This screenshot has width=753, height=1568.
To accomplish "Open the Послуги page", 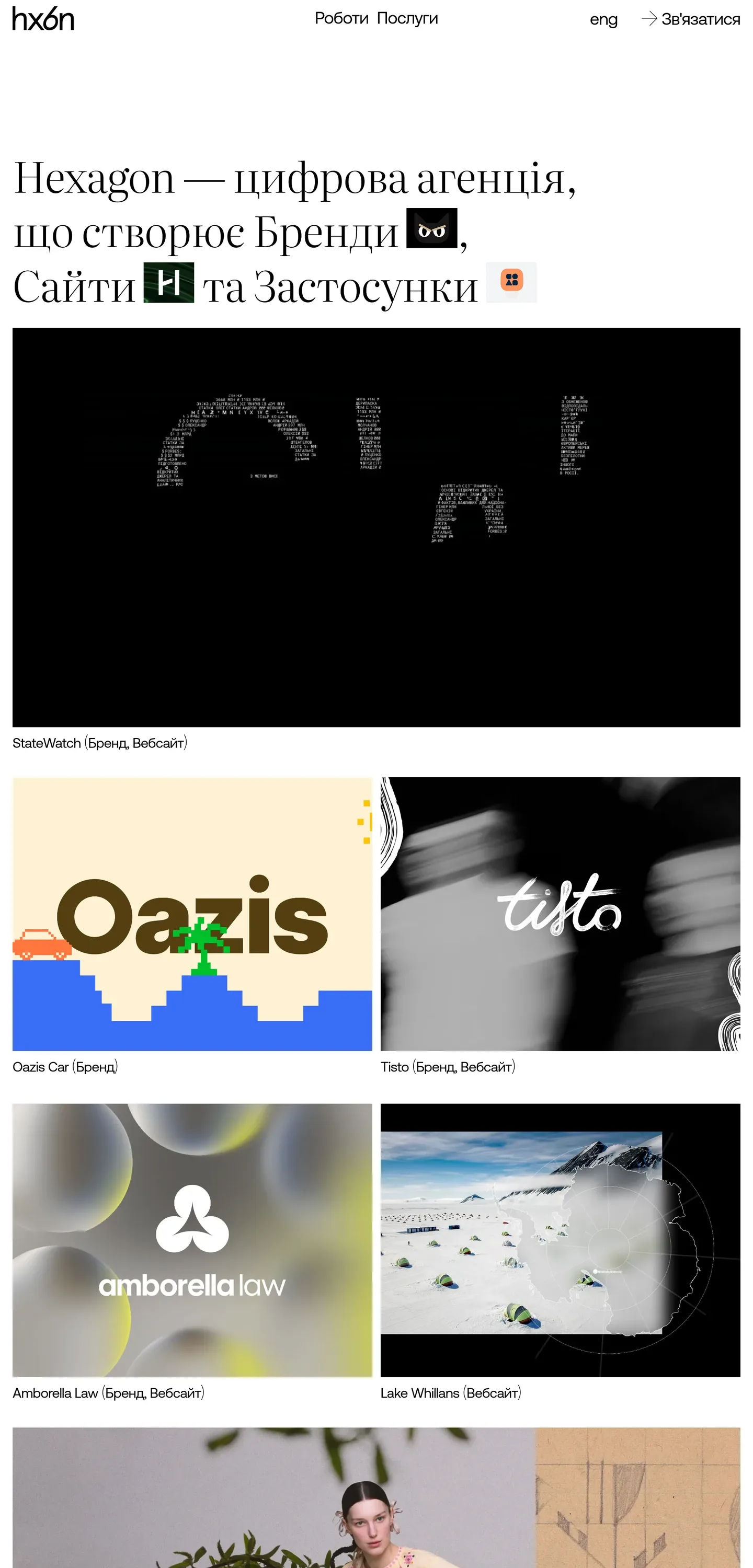I will pos(407,18).
